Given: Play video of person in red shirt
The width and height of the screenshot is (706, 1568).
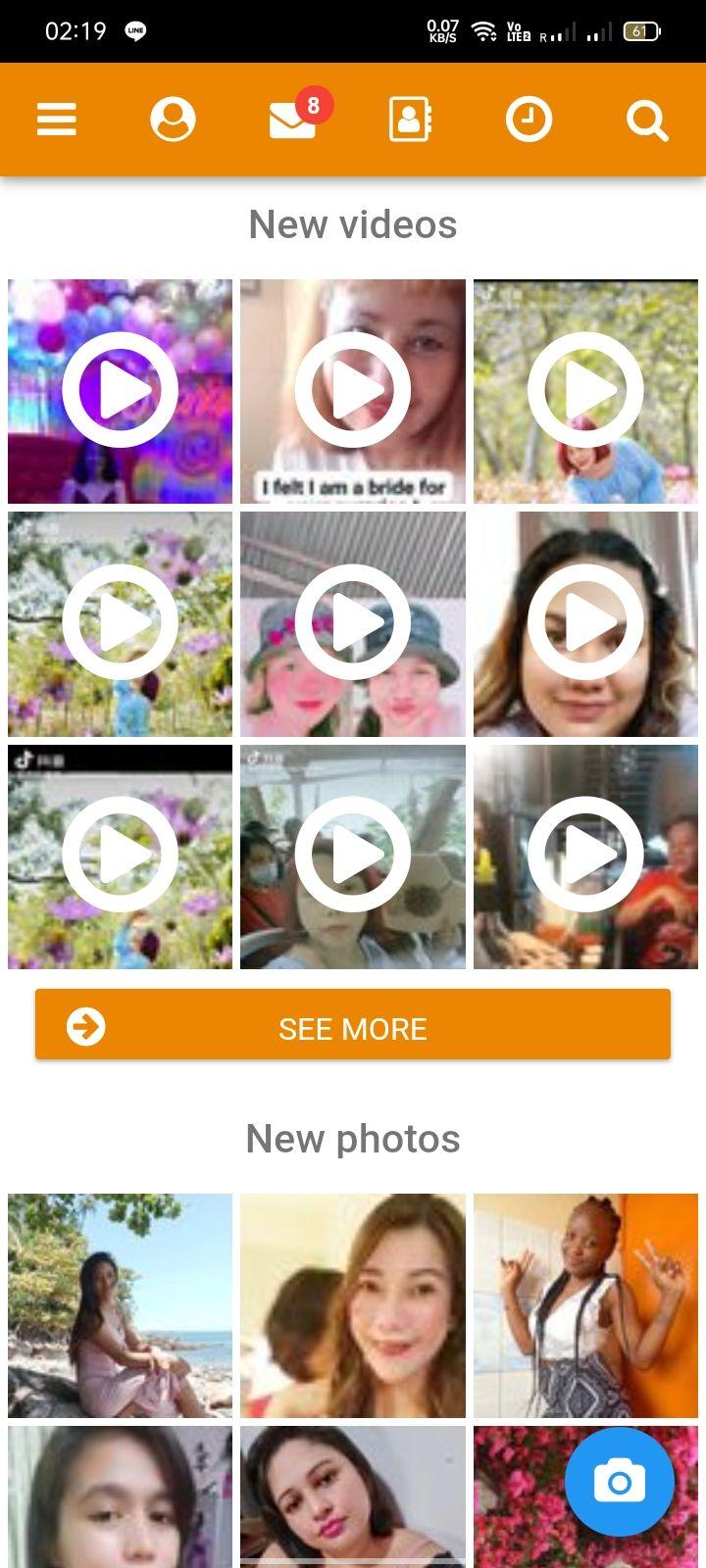Looking at the screenshot, I should click(585, 857).
